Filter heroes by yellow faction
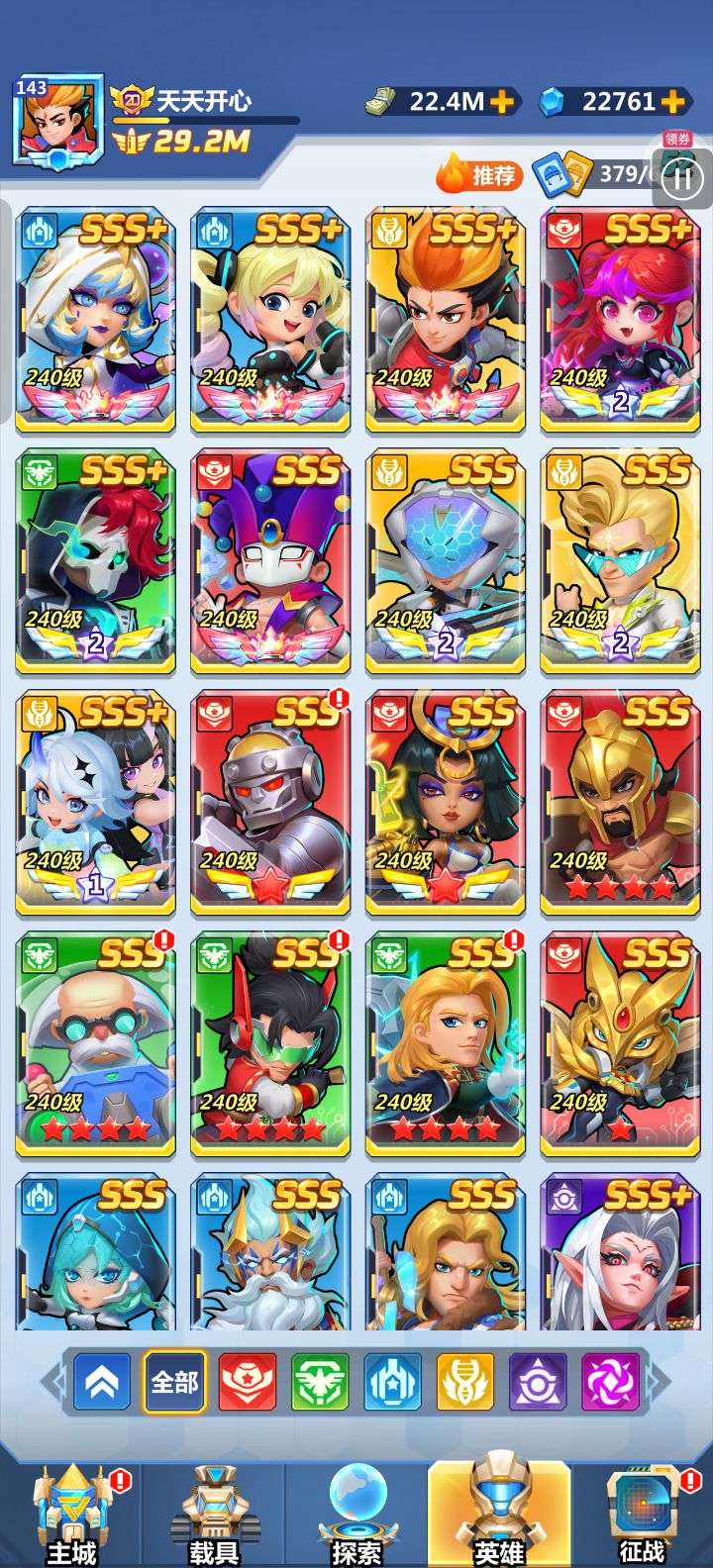This screenshot has width=713, height=1568. pos(464,1382)
